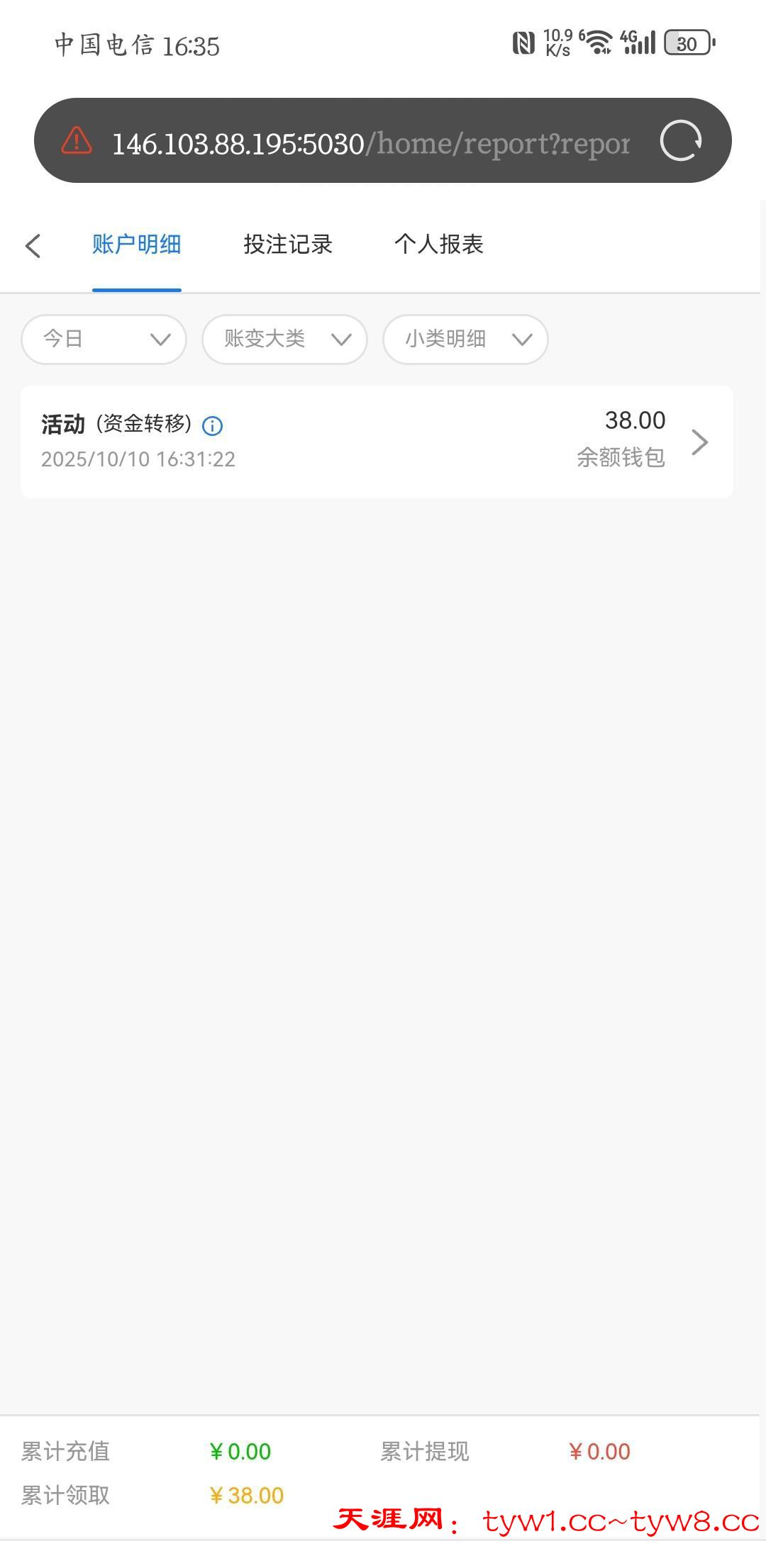The width and height of the screenshot is (766, 1568).
Task: Expand the 今日 date dropdown
Action: coord(104,340)
